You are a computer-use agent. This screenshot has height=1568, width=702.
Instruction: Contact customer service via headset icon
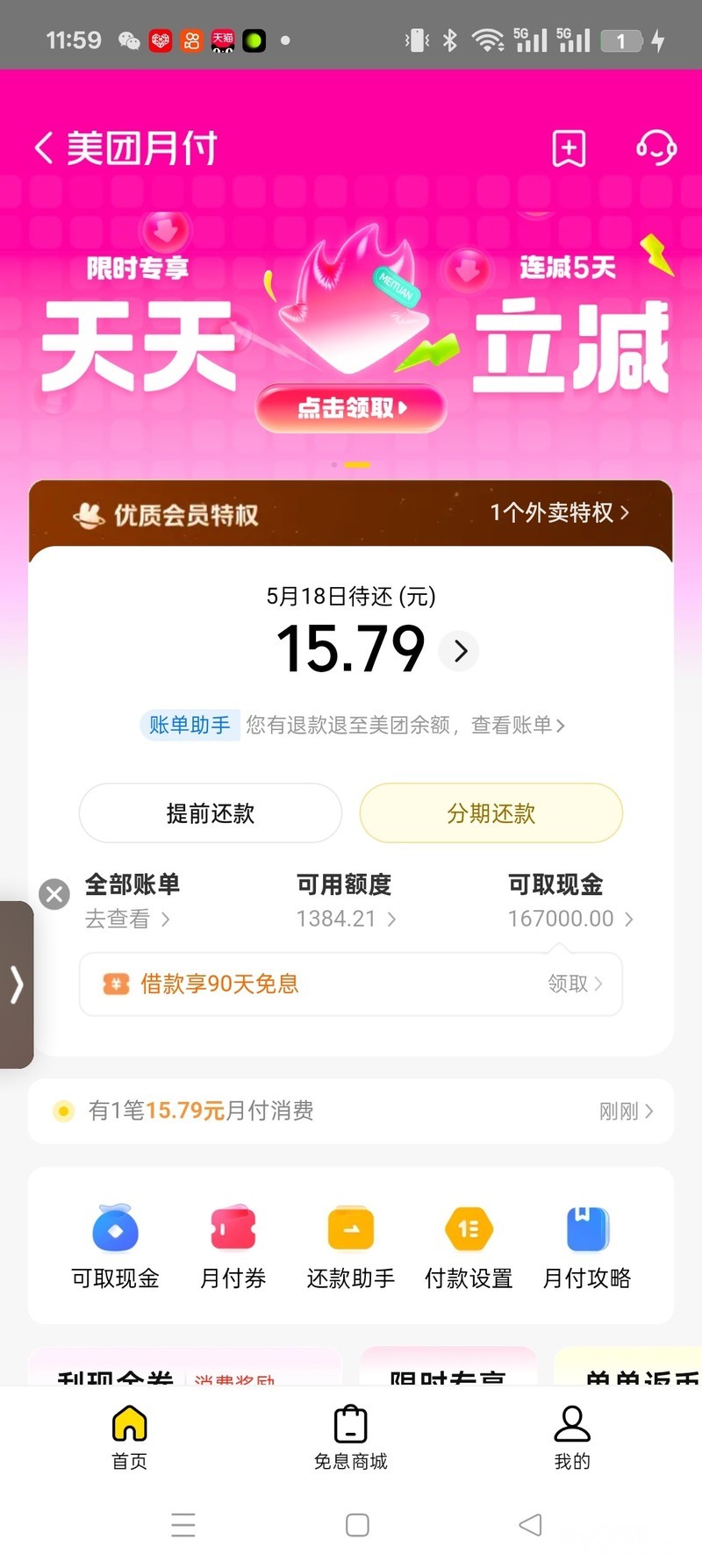click(x=655, y=147)
